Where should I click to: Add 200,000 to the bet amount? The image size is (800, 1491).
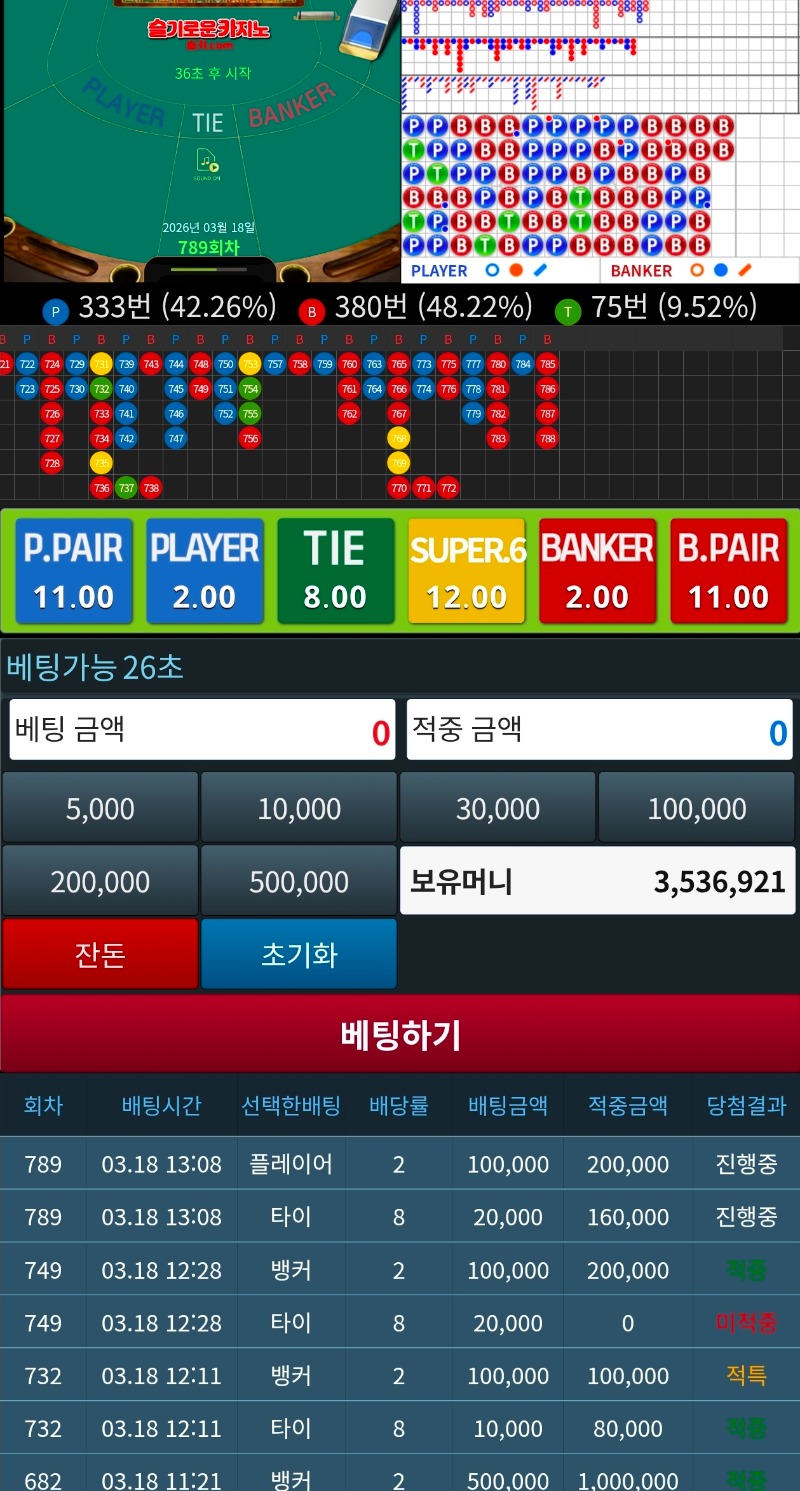[x=100, y=881]
